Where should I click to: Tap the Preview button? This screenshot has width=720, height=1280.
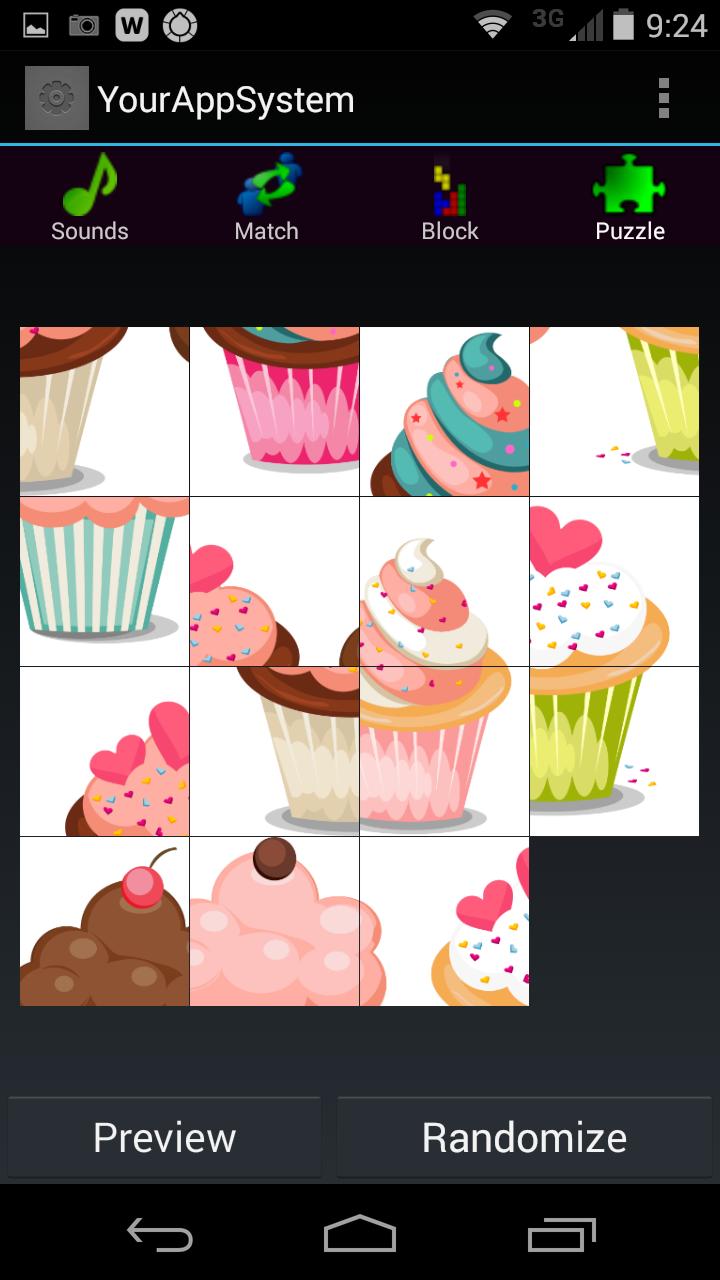click(165, 1138)
